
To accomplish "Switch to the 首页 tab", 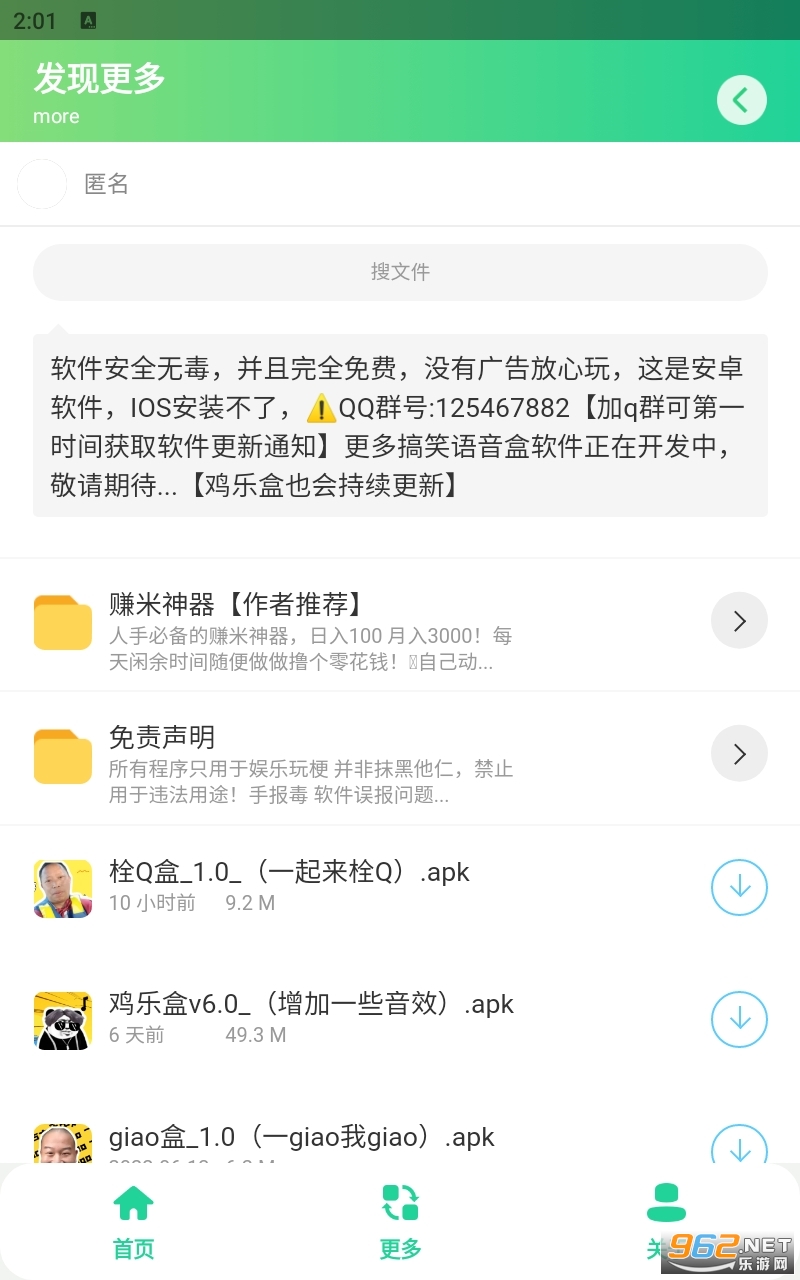I will coord(133,1220).
